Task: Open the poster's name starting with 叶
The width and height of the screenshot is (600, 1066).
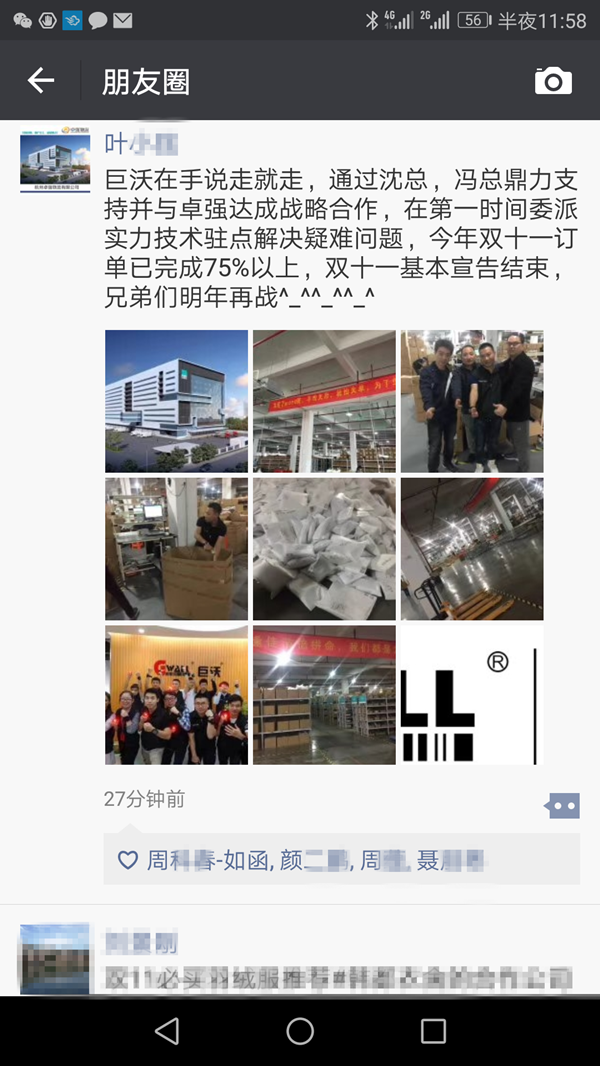Action: click(x=140, y=145)
